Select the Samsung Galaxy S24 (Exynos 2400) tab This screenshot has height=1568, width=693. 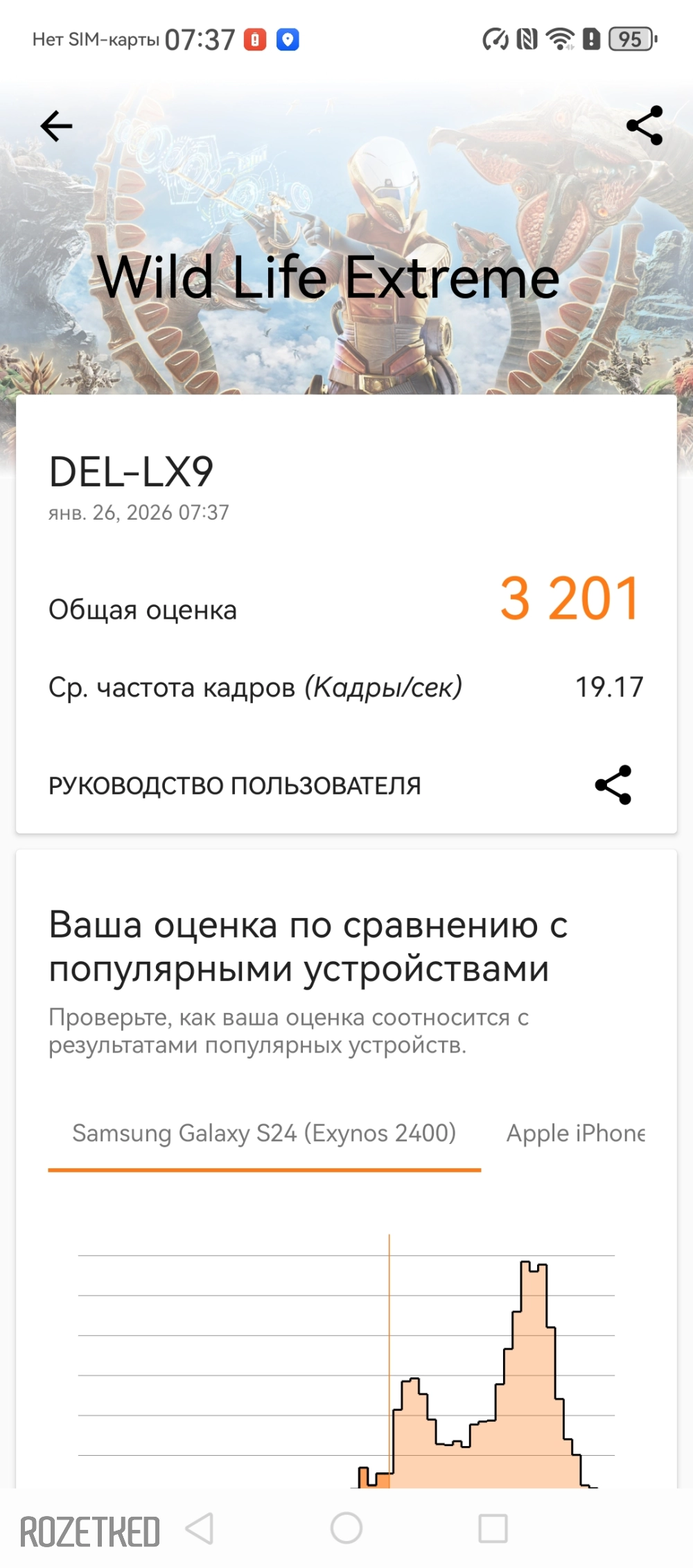pos(264,1134)
